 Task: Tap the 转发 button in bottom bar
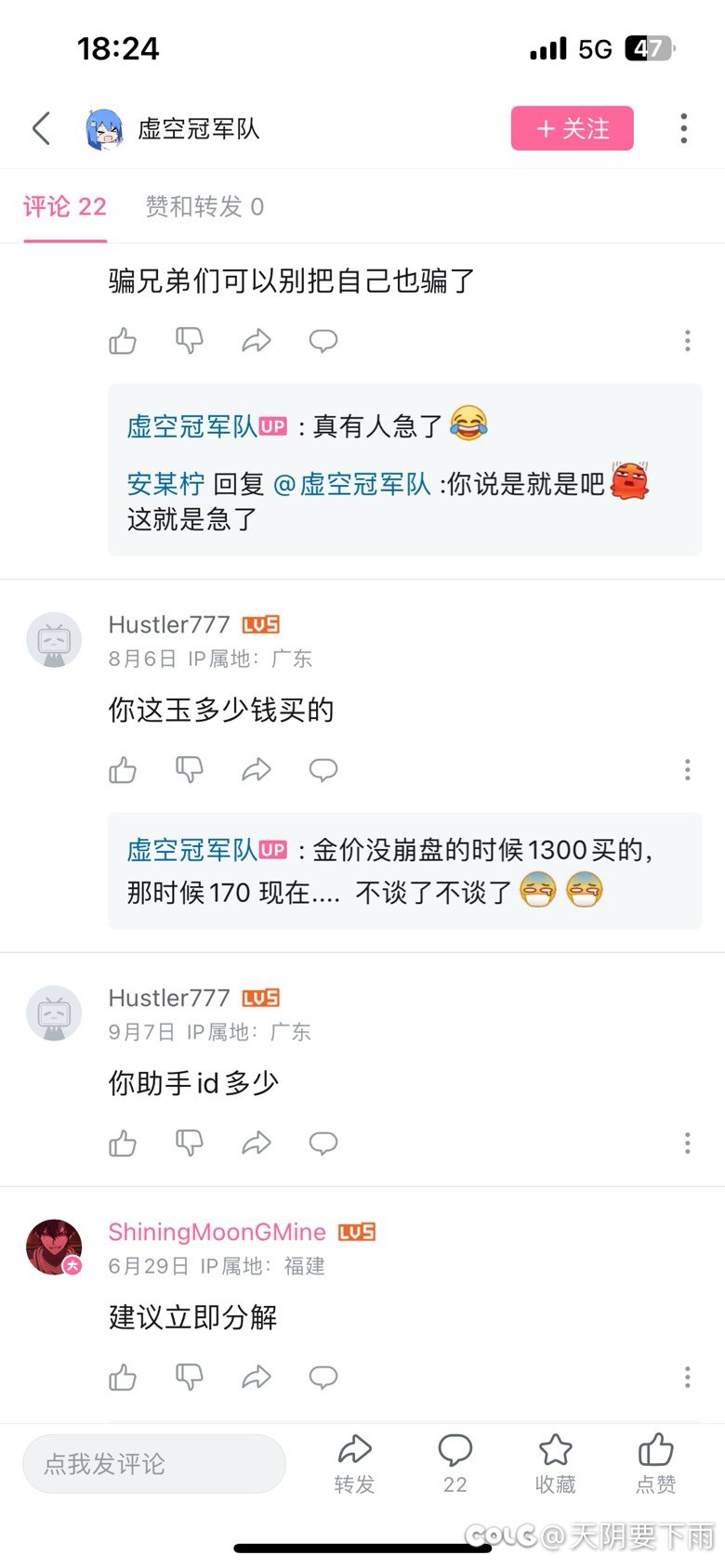pos(355,1464)
